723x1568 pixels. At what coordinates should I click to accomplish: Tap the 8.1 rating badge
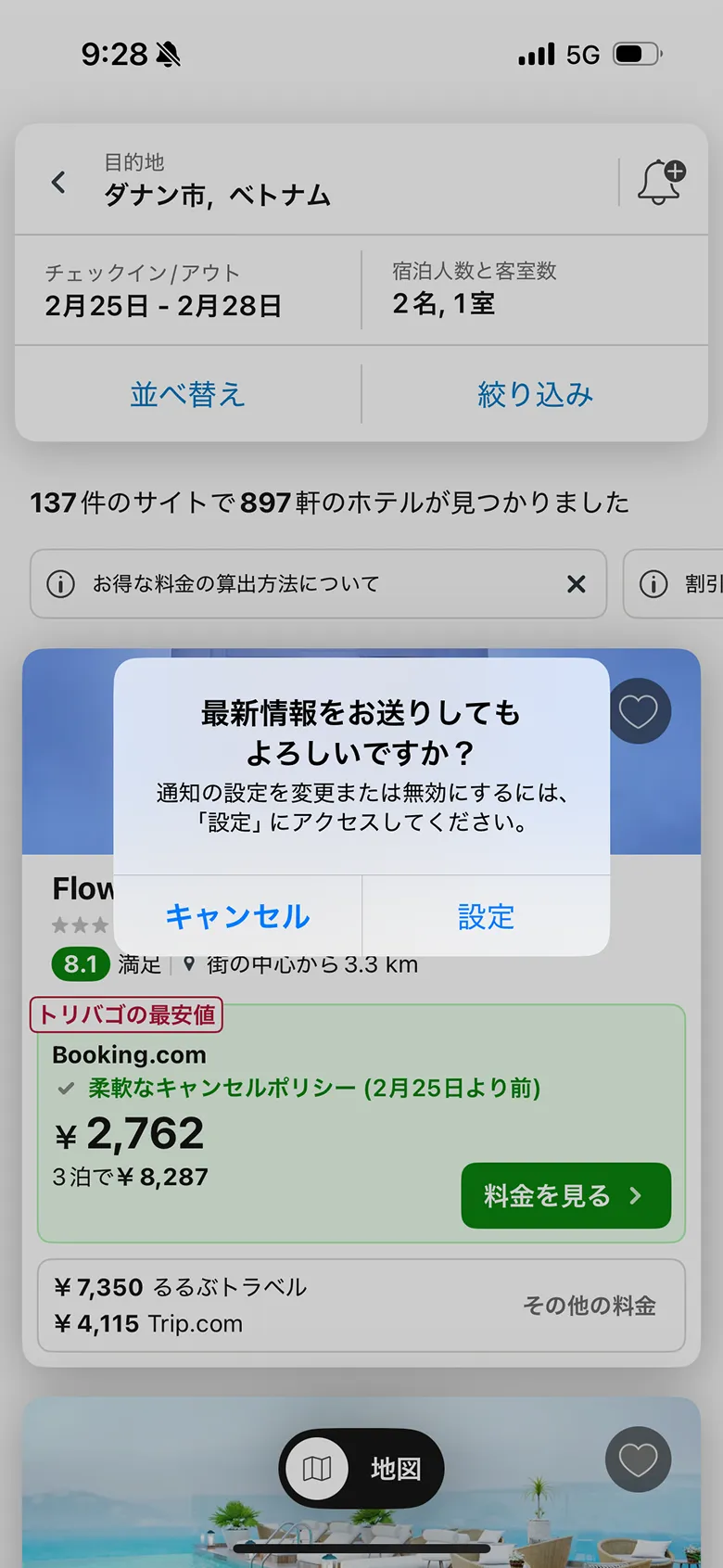click(x=80, y=964)
